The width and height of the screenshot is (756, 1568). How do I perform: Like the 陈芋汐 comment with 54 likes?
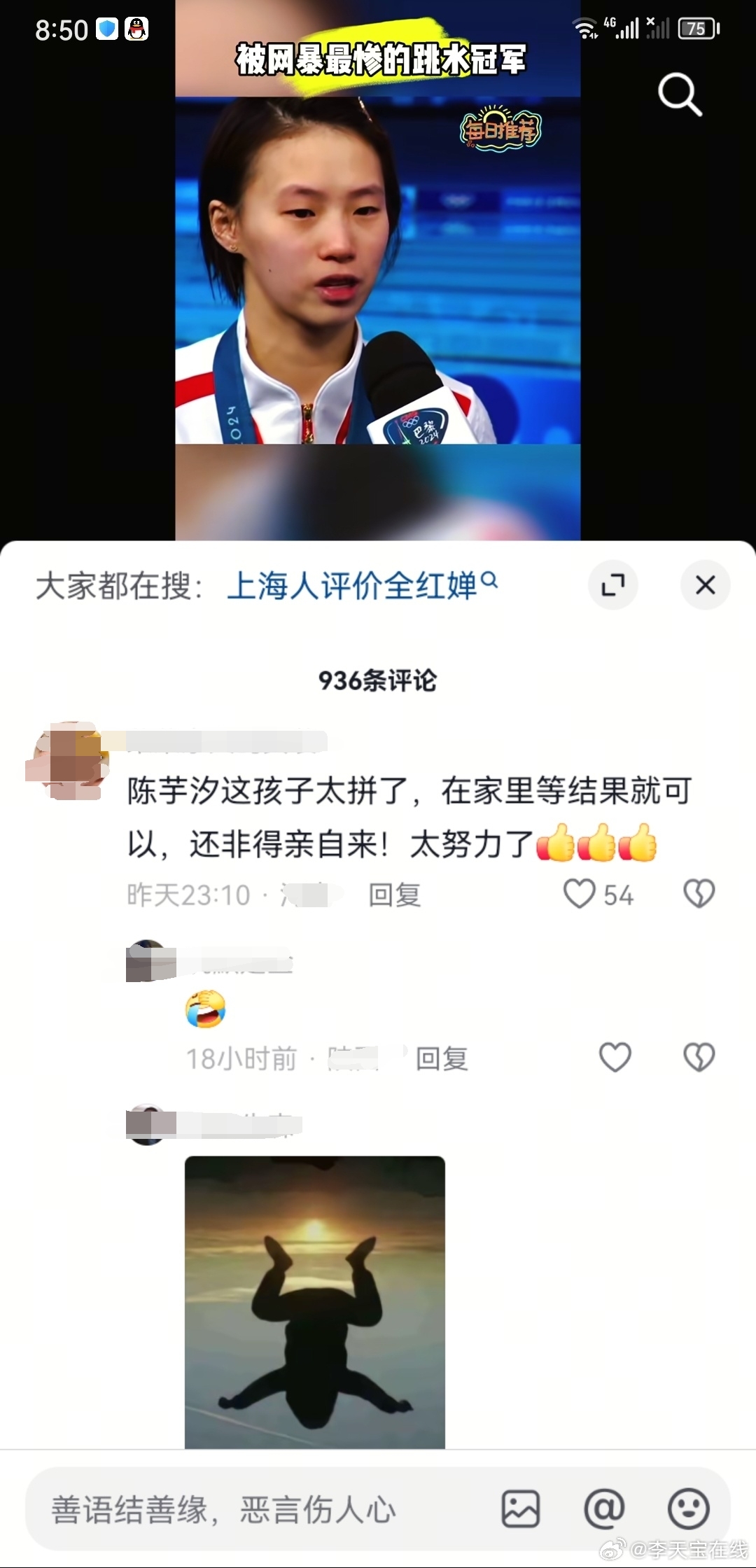point(580,894)
